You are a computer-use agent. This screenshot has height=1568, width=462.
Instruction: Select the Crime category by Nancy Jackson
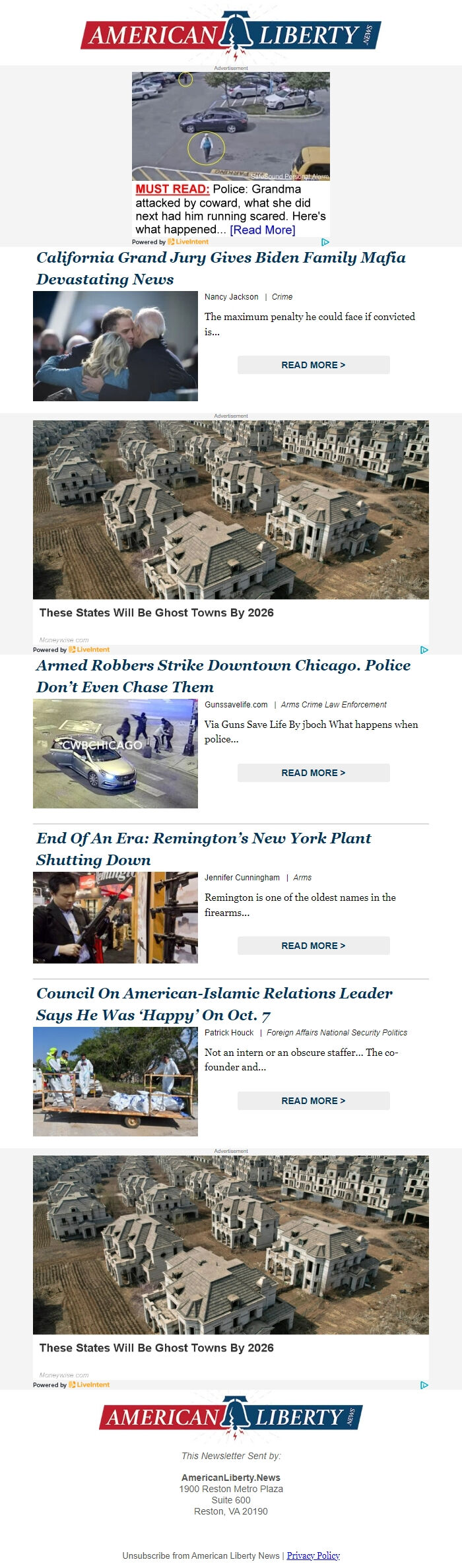tap(282, 297)
